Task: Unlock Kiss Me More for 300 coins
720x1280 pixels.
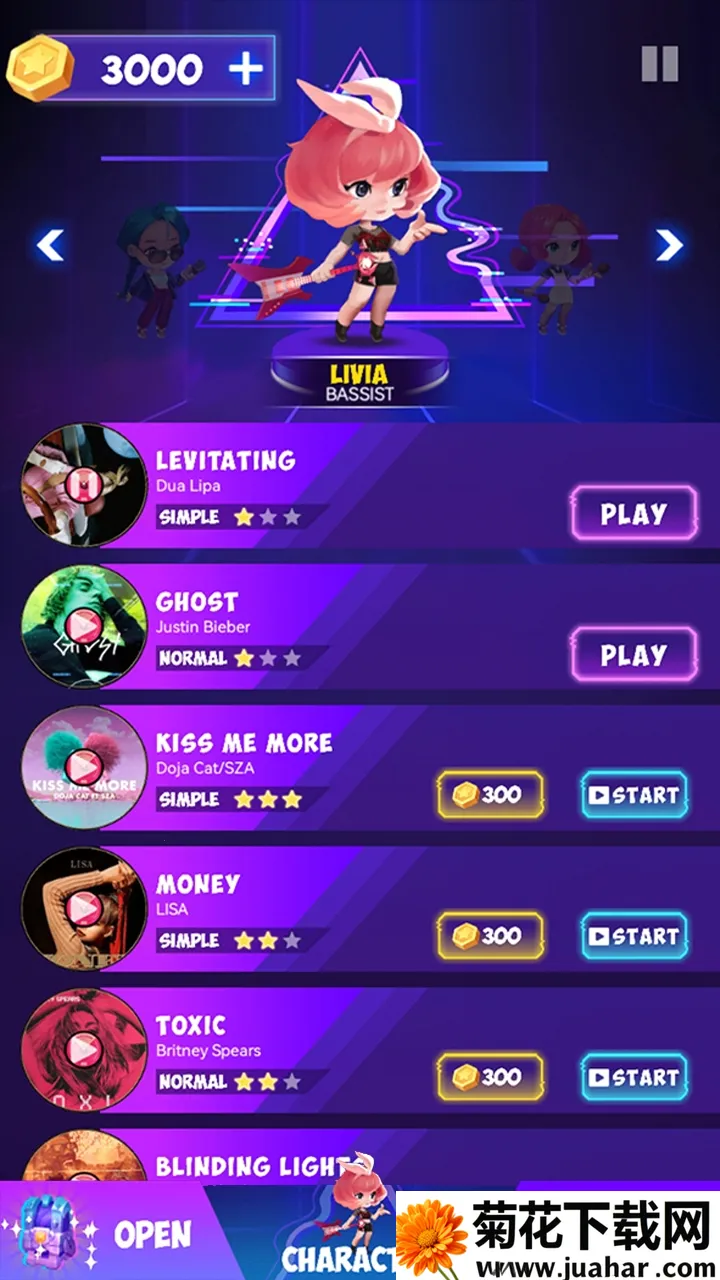Action: [490, 796]
